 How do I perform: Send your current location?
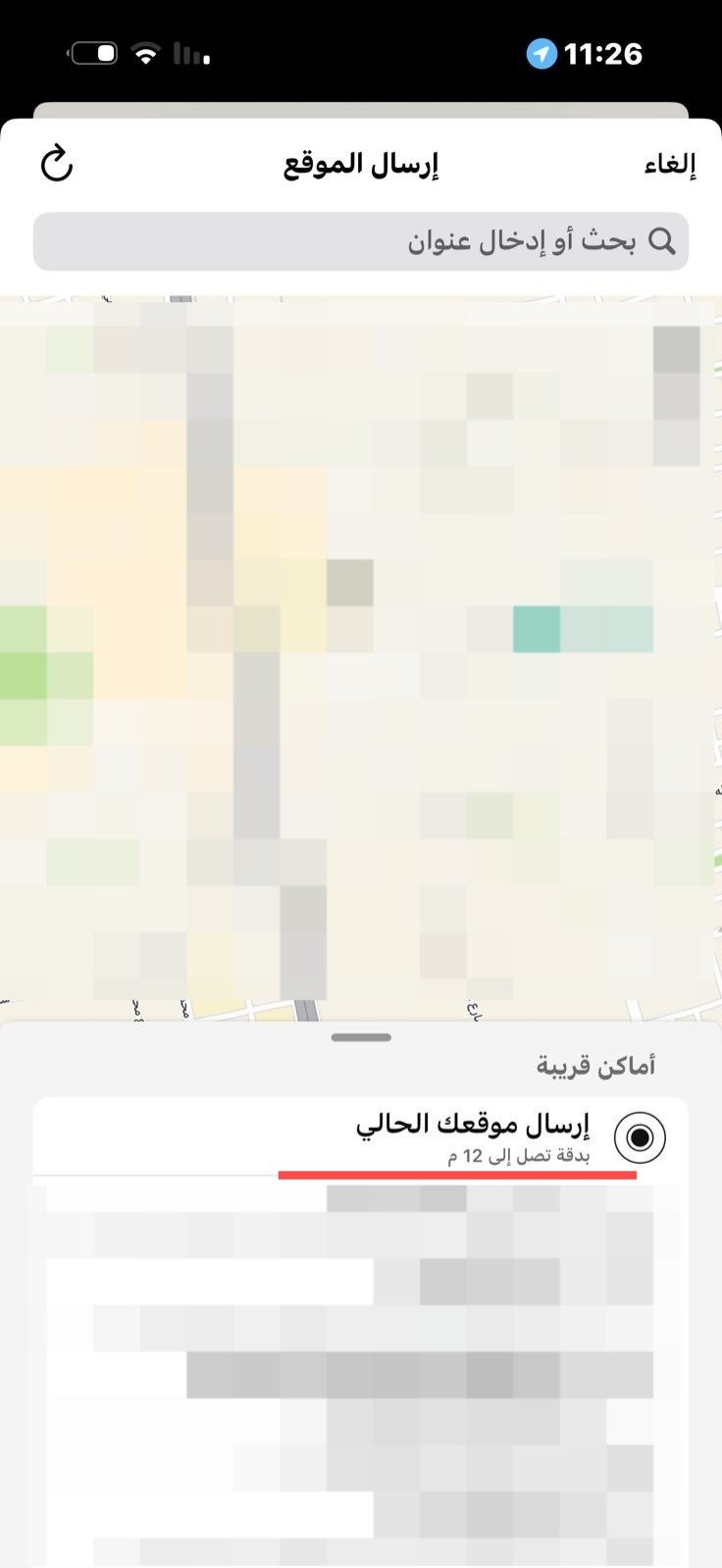point(471,1137)
